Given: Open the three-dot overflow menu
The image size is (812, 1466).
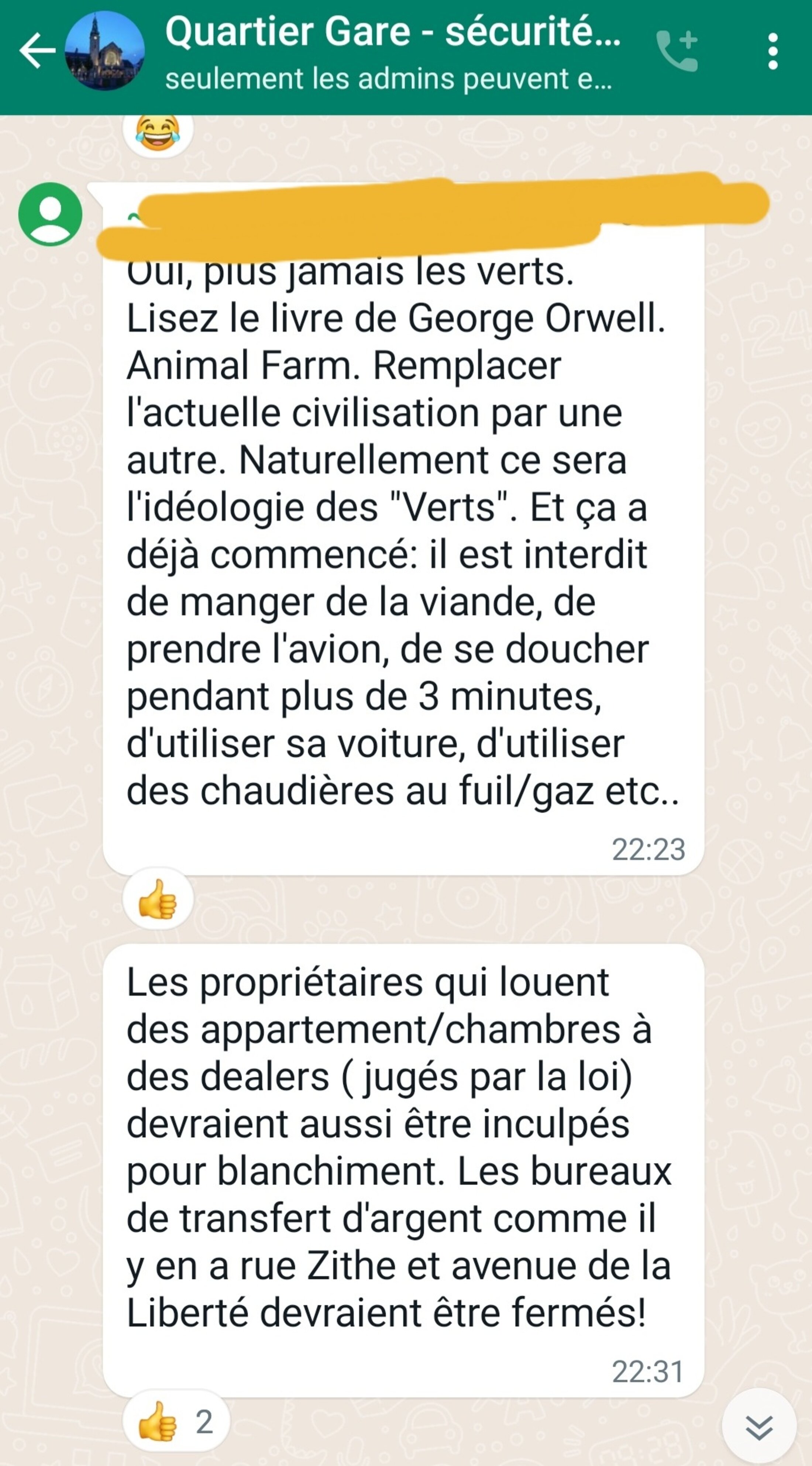Looking at the screenshot, I should coord(772,51).
